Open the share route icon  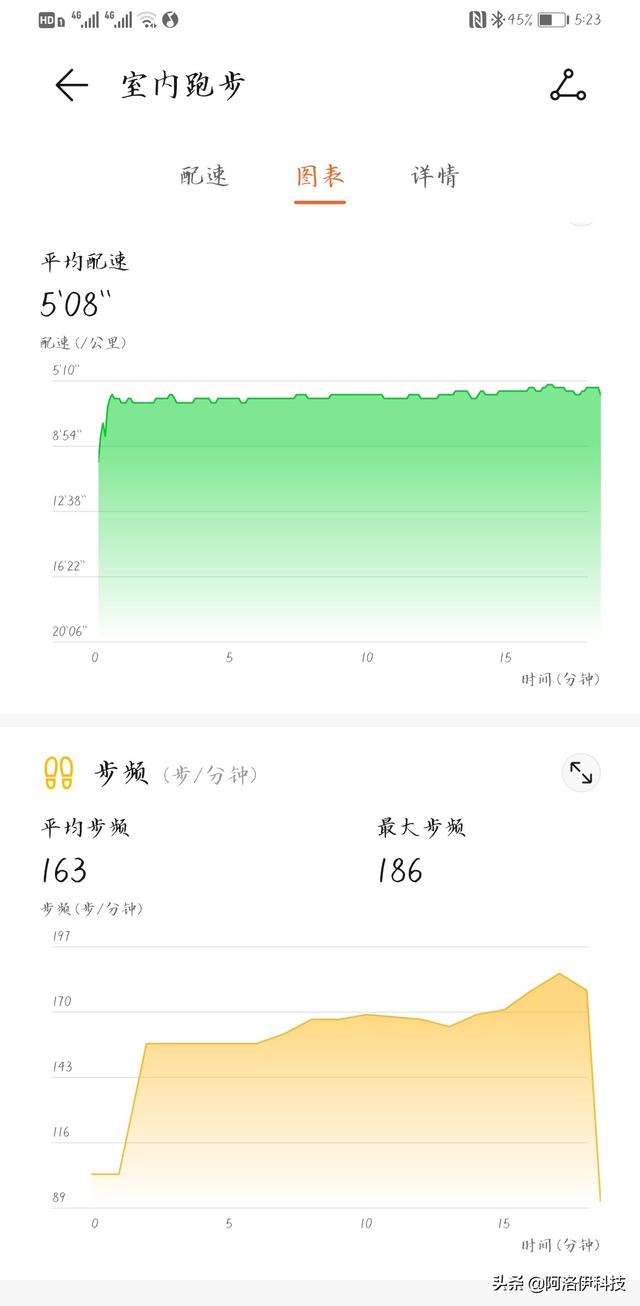click(568, 86)
